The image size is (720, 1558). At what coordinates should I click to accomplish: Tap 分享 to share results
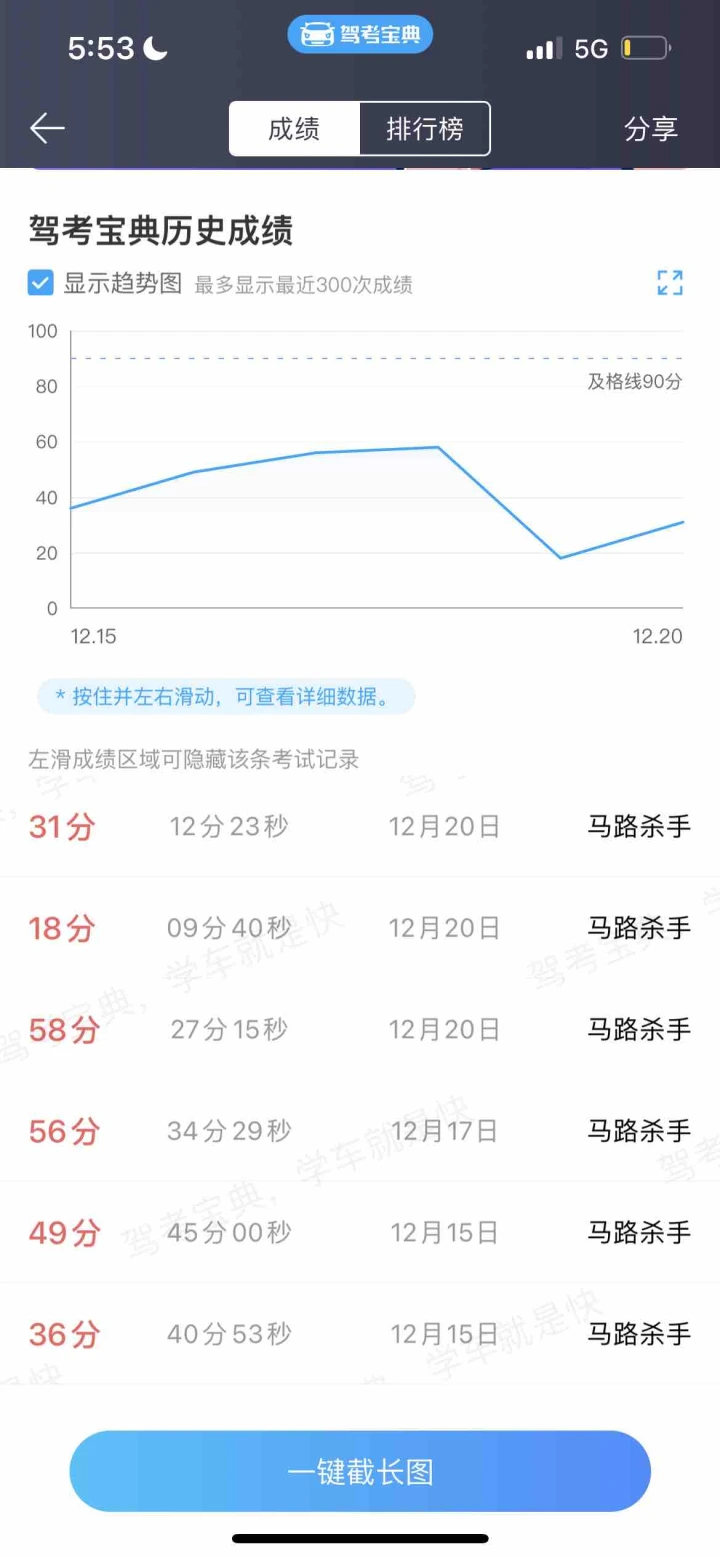tap(651, 129)
